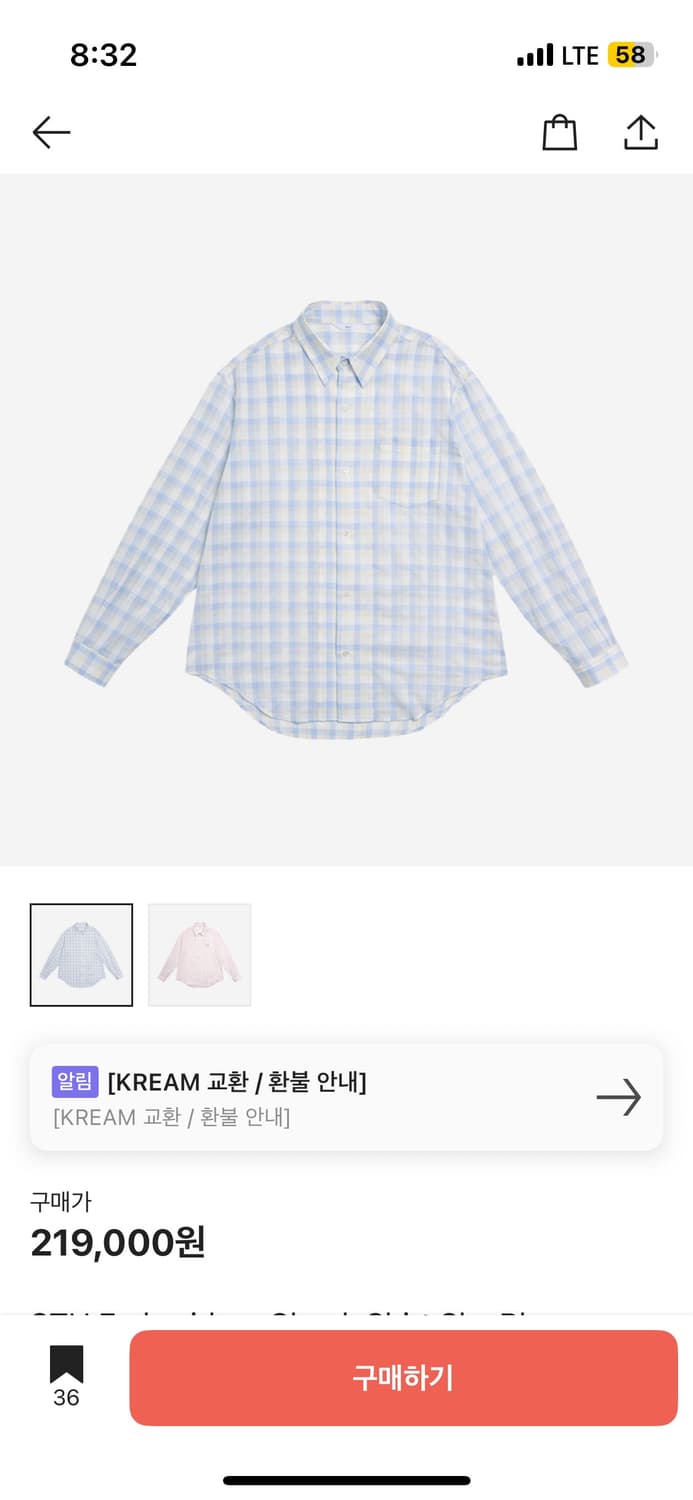Tap the 구매하기 button
693x1500 pixels.
click(x=403, y=1377)
